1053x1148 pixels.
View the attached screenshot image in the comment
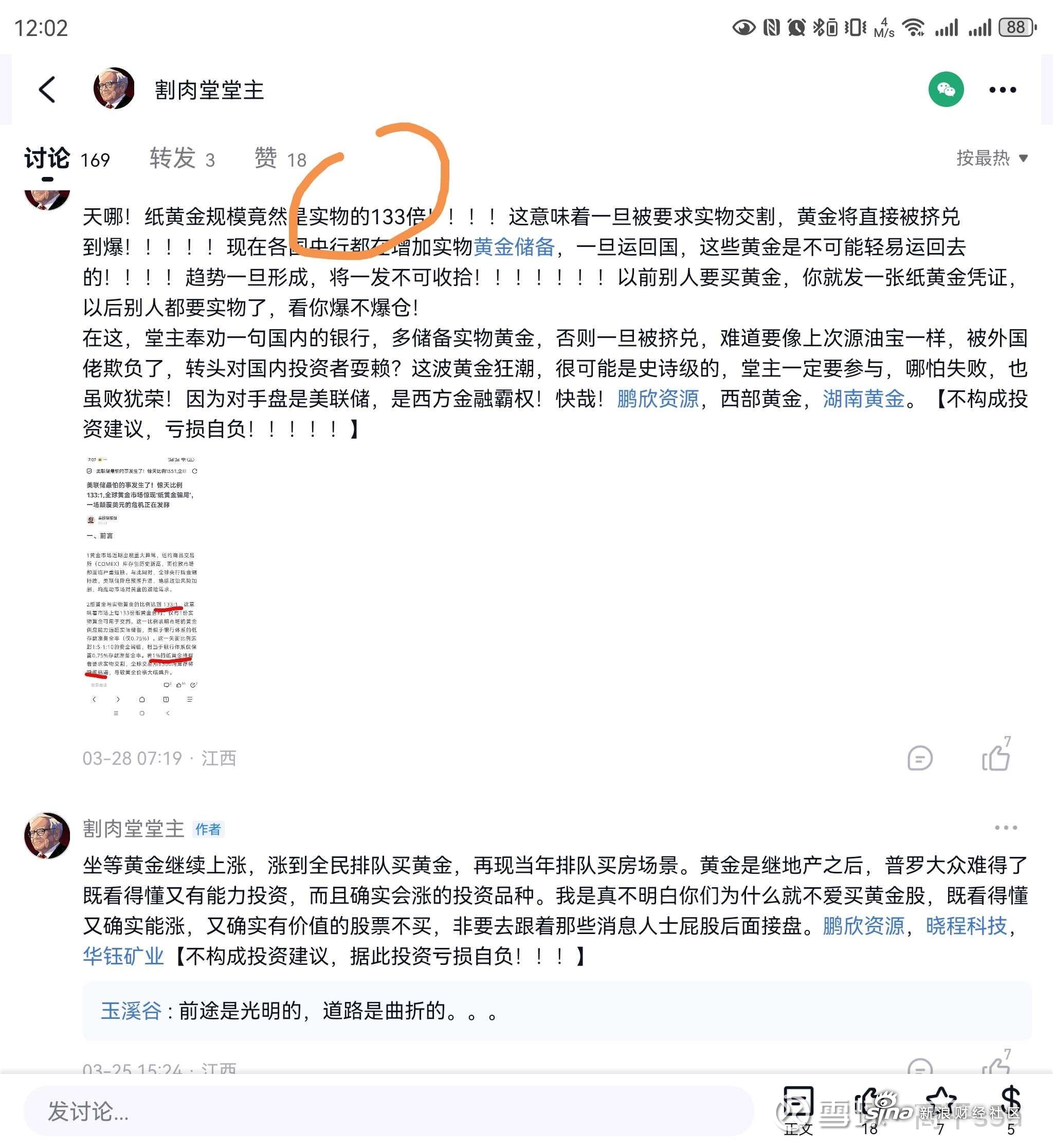[141, 586]
